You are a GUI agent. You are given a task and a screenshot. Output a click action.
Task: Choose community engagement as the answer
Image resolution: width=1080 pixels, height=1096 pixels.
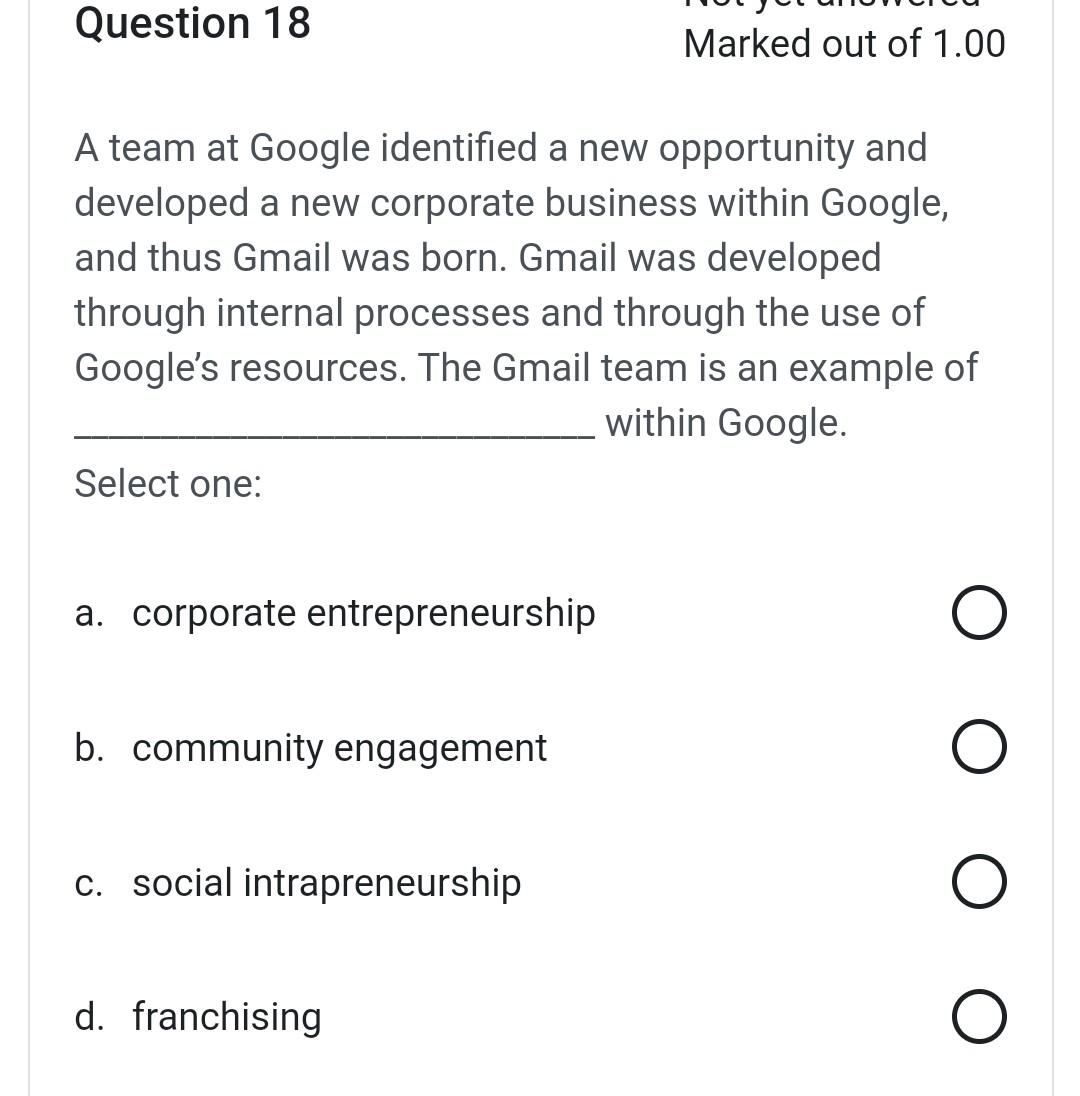[x=979, y=747]
